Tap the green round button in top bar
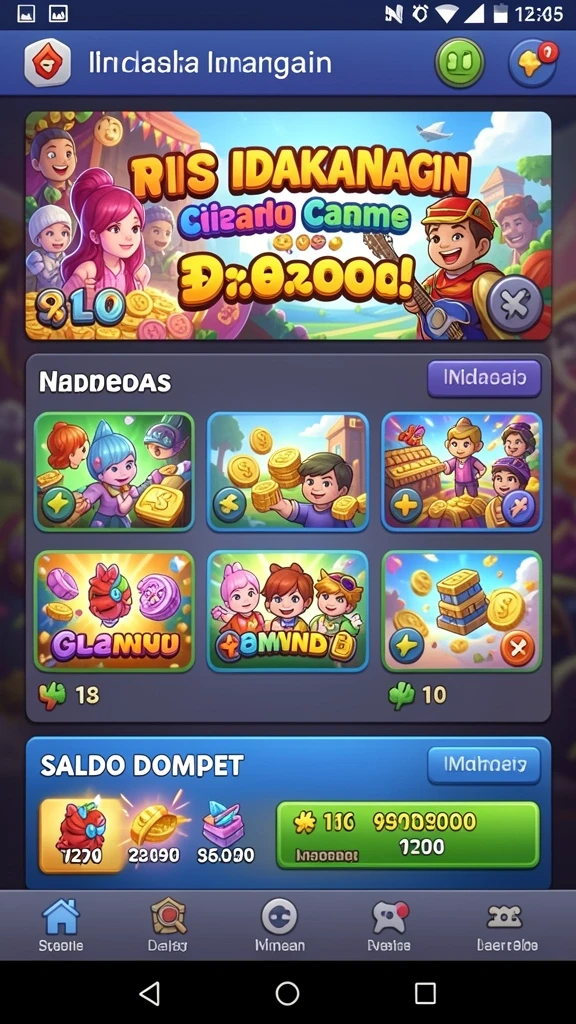This screenshot has height=1024, width=576. coord(460,63)
